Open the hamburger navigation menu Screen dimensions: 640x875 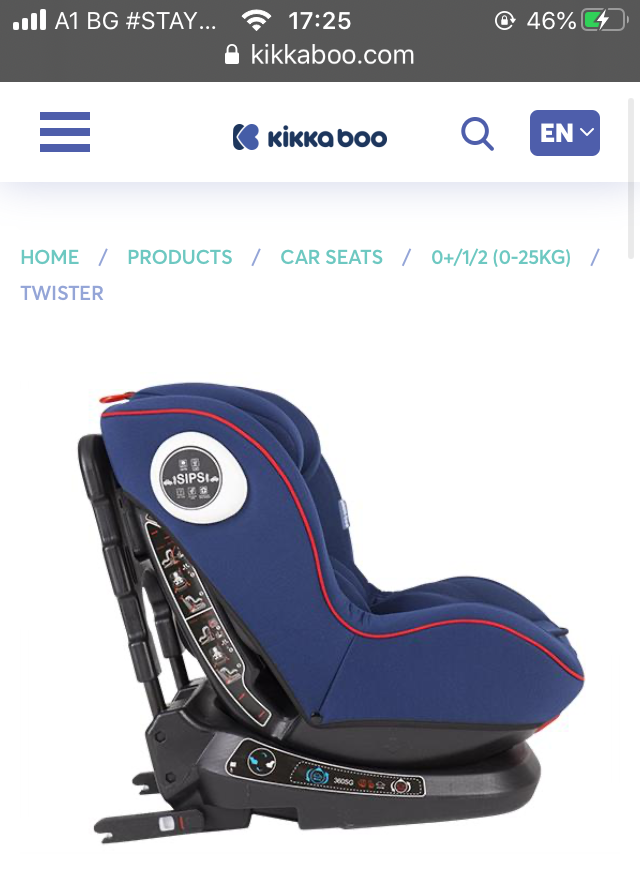pos(65,132)
